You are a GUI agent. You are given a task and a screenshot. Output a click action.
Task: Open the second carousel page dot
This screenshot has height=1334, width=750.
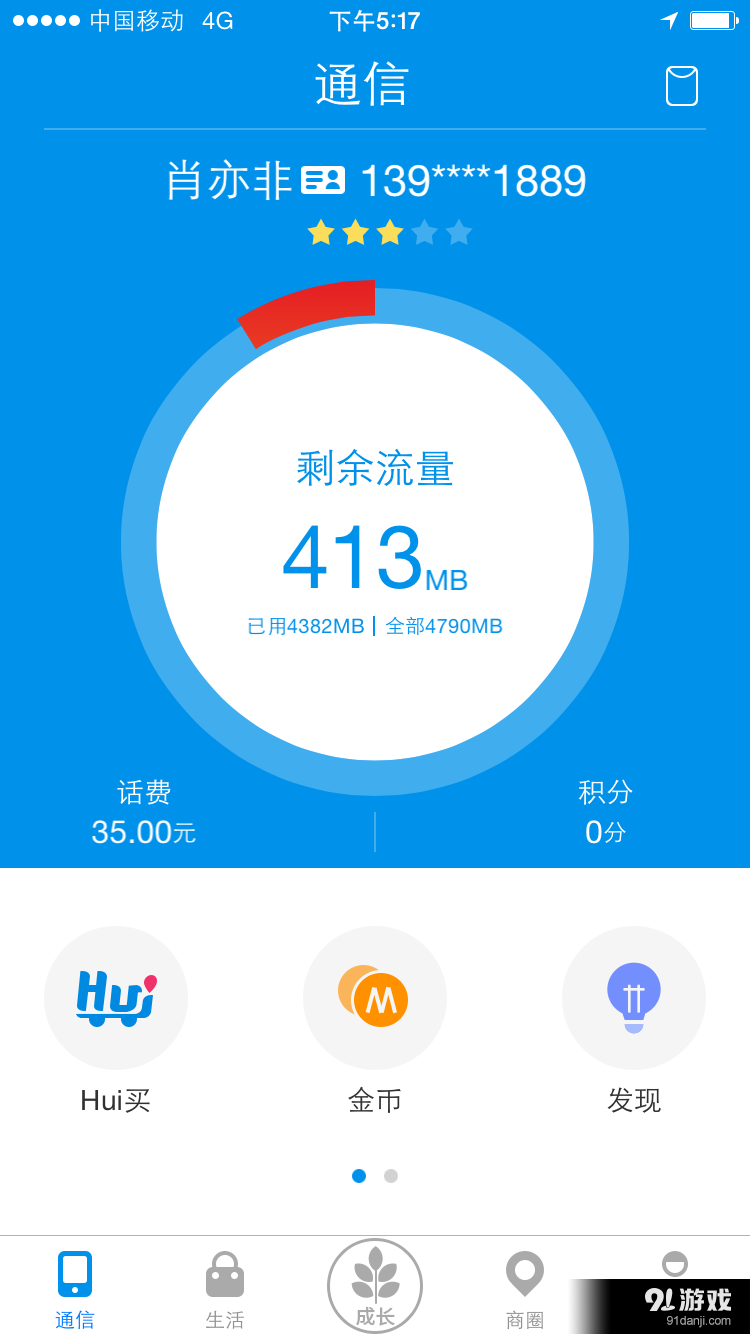(x=391, y=1176)
